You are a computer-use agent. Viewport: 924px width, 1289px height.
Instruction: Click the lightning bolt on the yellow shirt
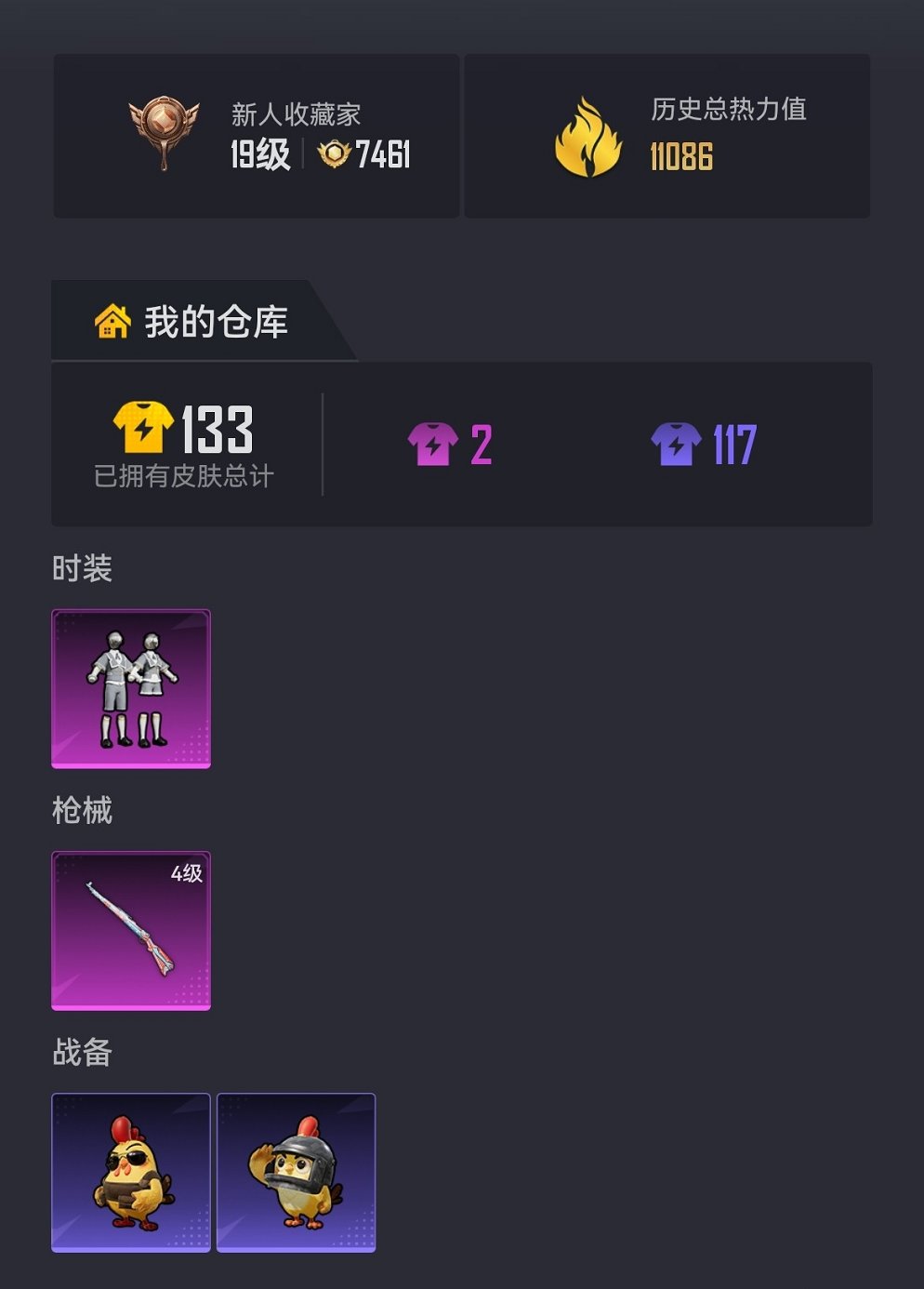coord(144,428)
